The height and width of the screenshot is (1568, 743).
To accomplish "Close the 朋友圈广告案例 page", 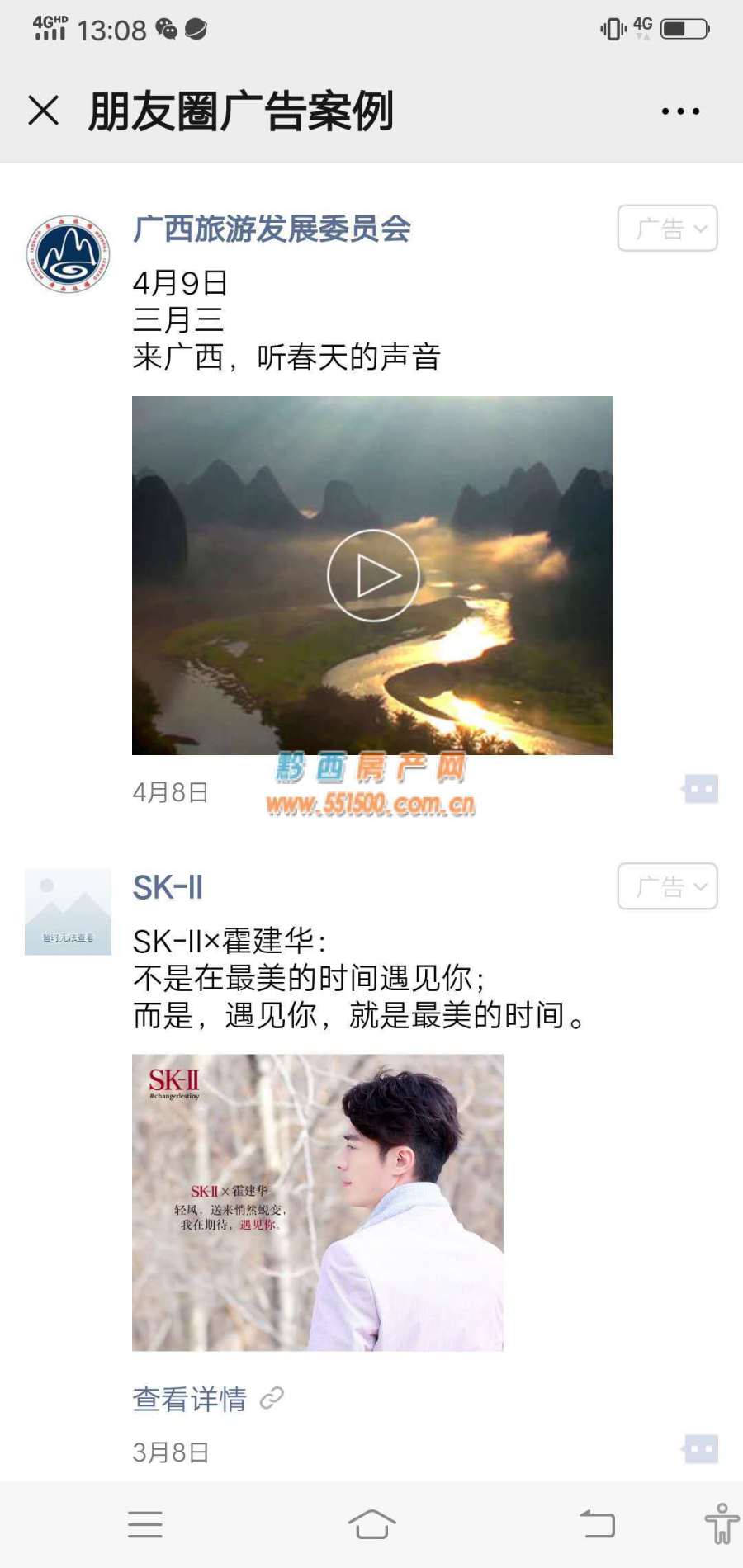I will pyautogui.click(x=44, y=111).
